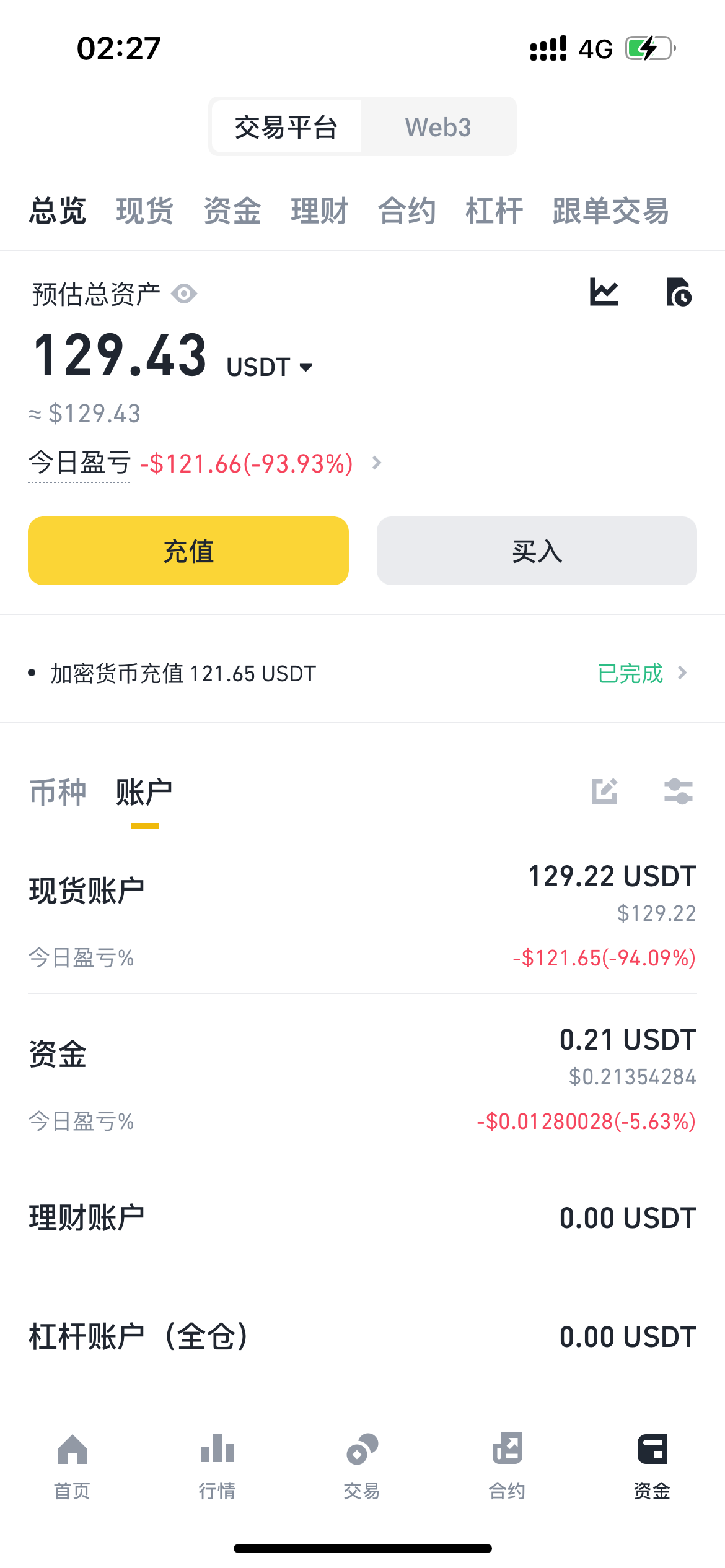
Task: View 今日盈亏 profit and loss details
Action: click(376, 463)
